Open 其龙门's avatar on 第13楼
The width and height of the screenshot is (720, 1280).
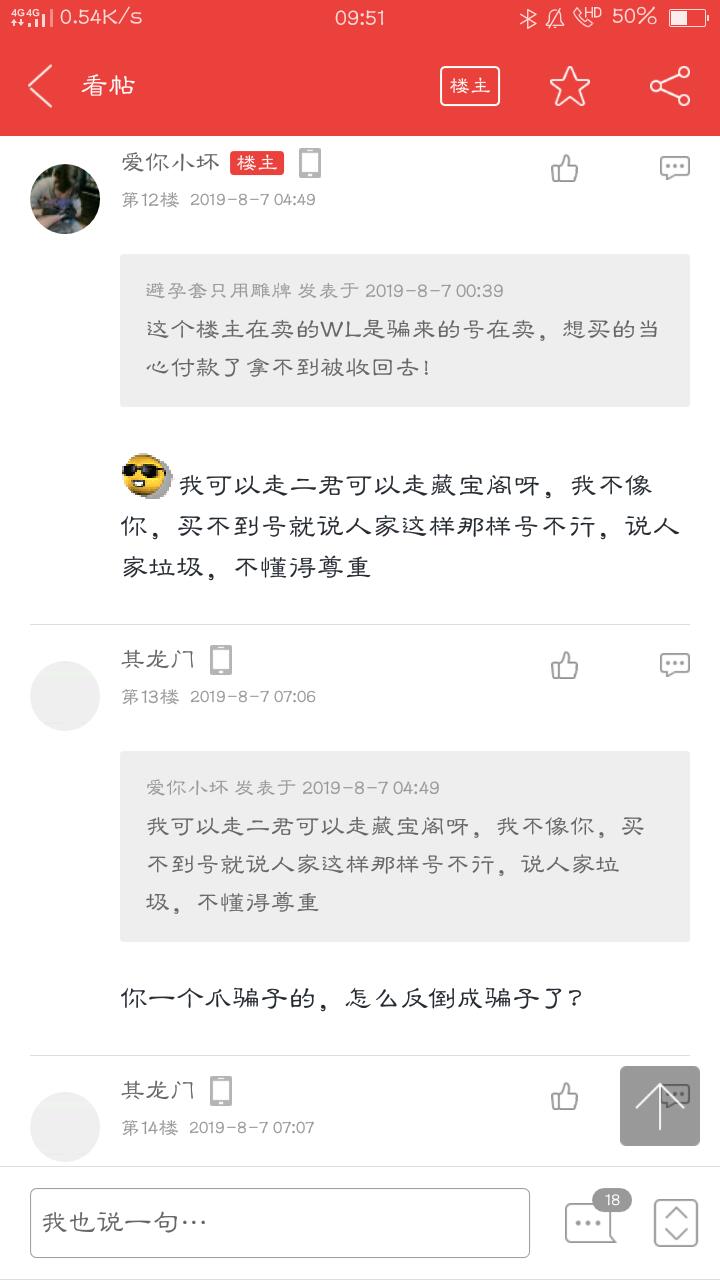pyautogui.click(x=65, y=696)
